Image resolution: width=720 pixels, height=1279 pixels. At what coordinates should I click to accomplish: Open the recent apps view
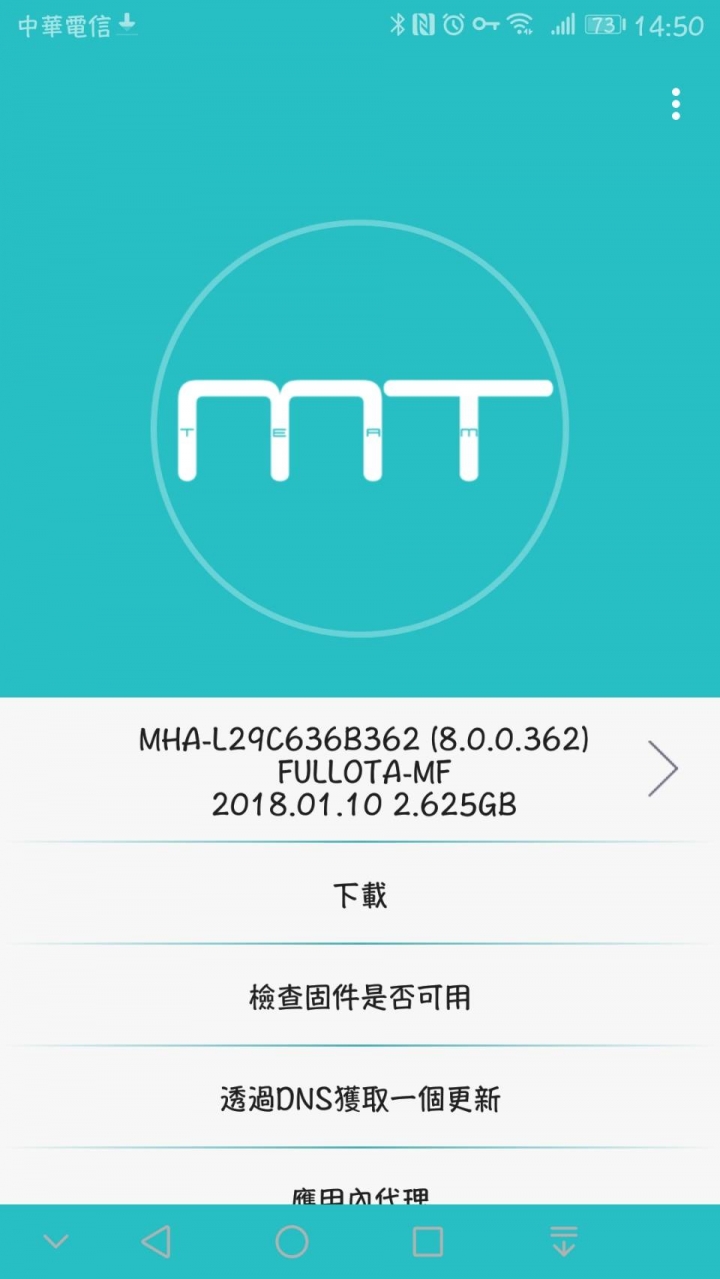(428, 1242)
